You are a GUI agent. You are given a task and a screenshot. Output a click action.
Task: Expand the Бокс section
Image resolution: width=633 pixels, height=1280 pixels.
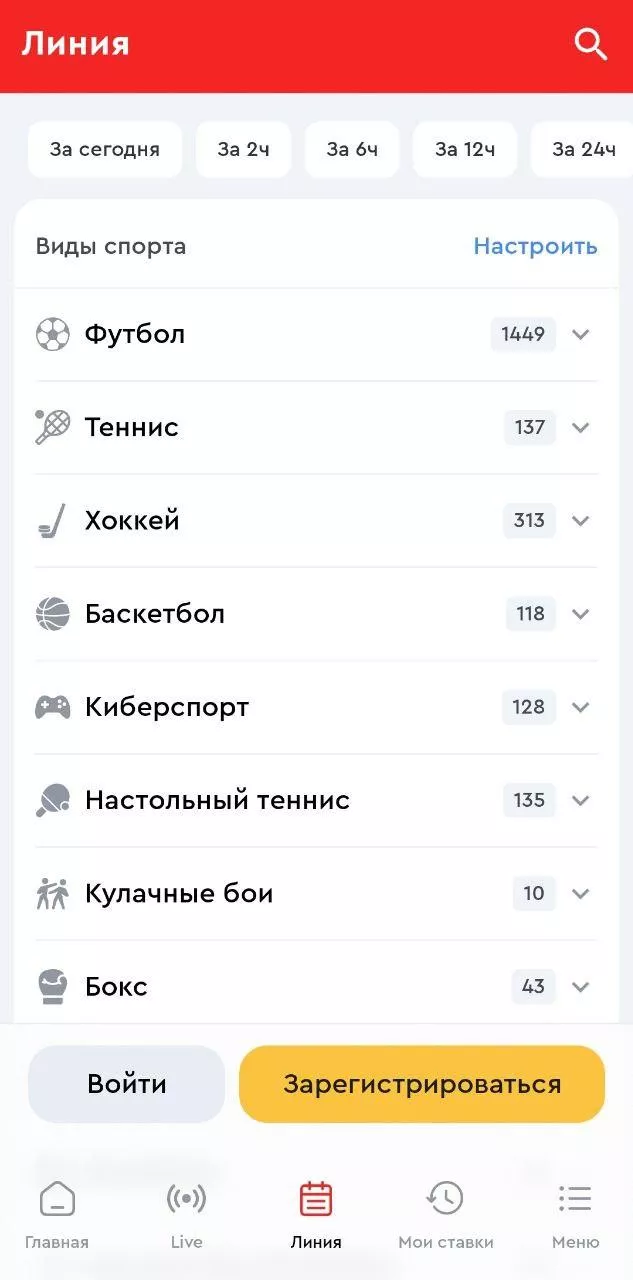[316, 986]
